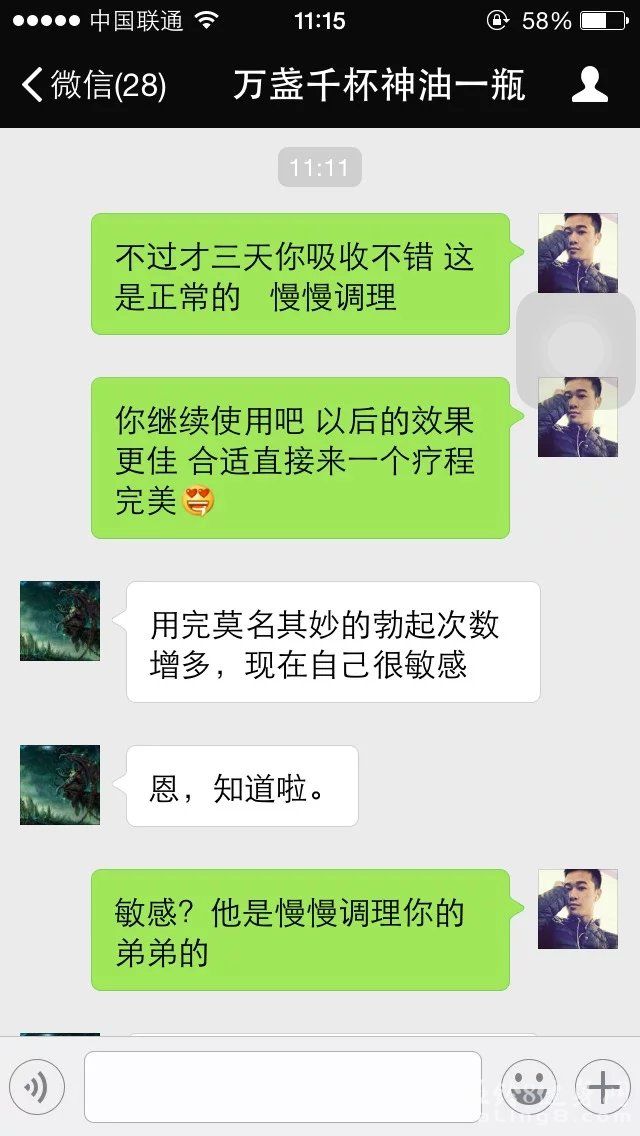Open the plus attachments menu
This screenshot has height=1136, width=640.
pyautogui.click(x=602, y=1086)
